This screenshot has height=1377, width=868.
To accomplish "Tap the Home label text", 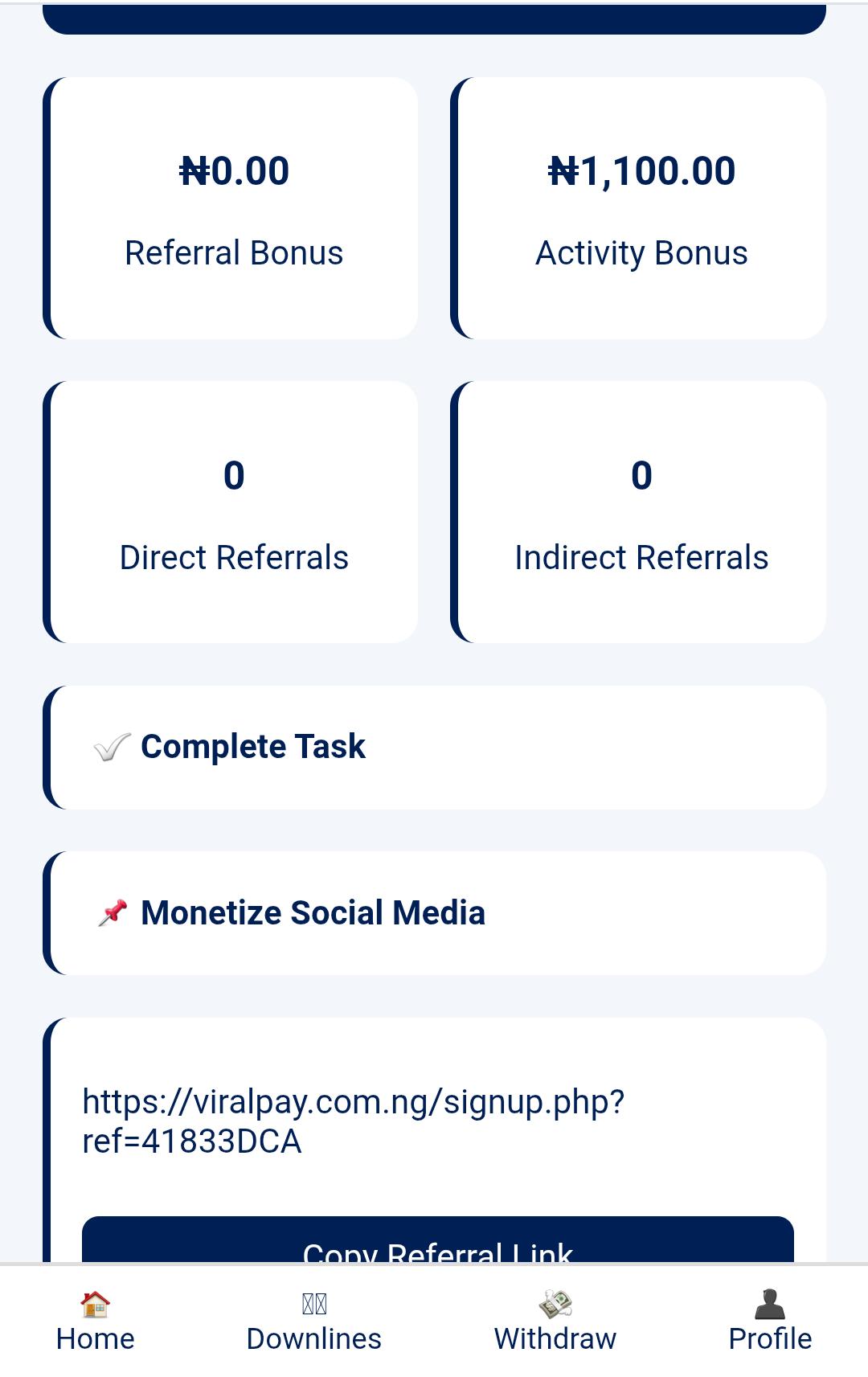I will [95, 1338].
